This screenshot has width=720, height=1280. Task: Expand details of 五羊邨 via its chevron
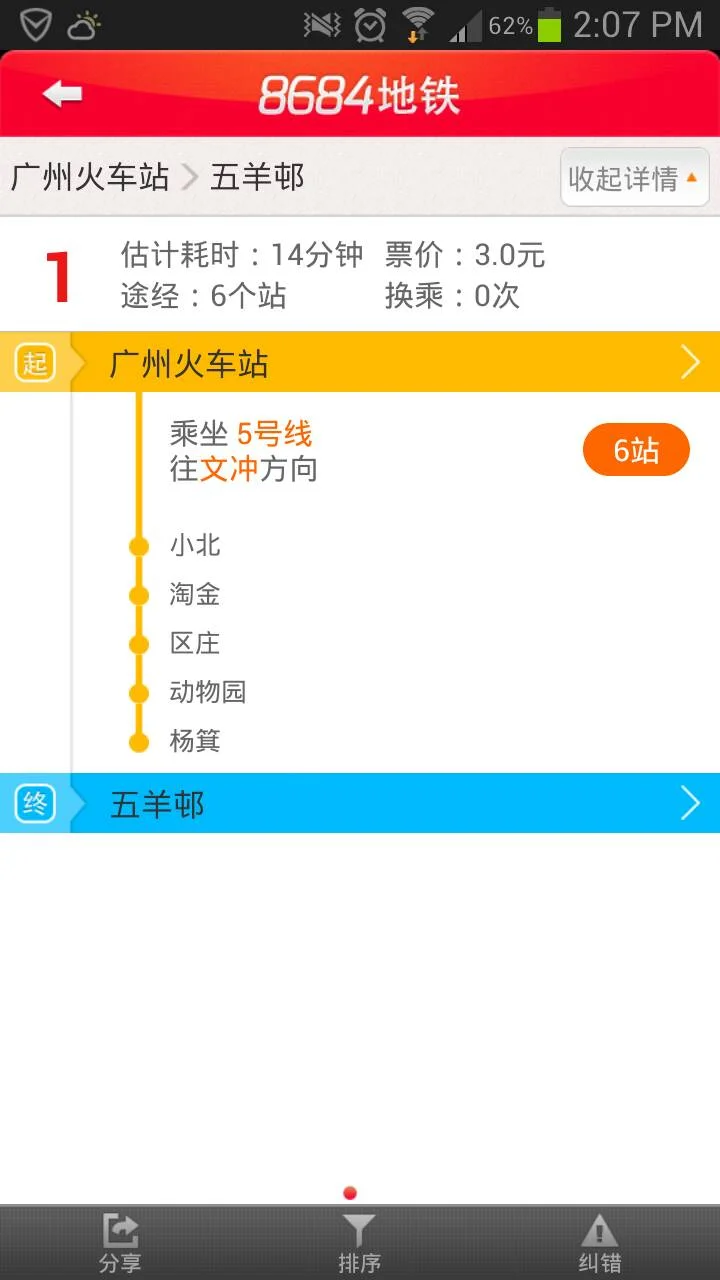(x=690, y=803)
